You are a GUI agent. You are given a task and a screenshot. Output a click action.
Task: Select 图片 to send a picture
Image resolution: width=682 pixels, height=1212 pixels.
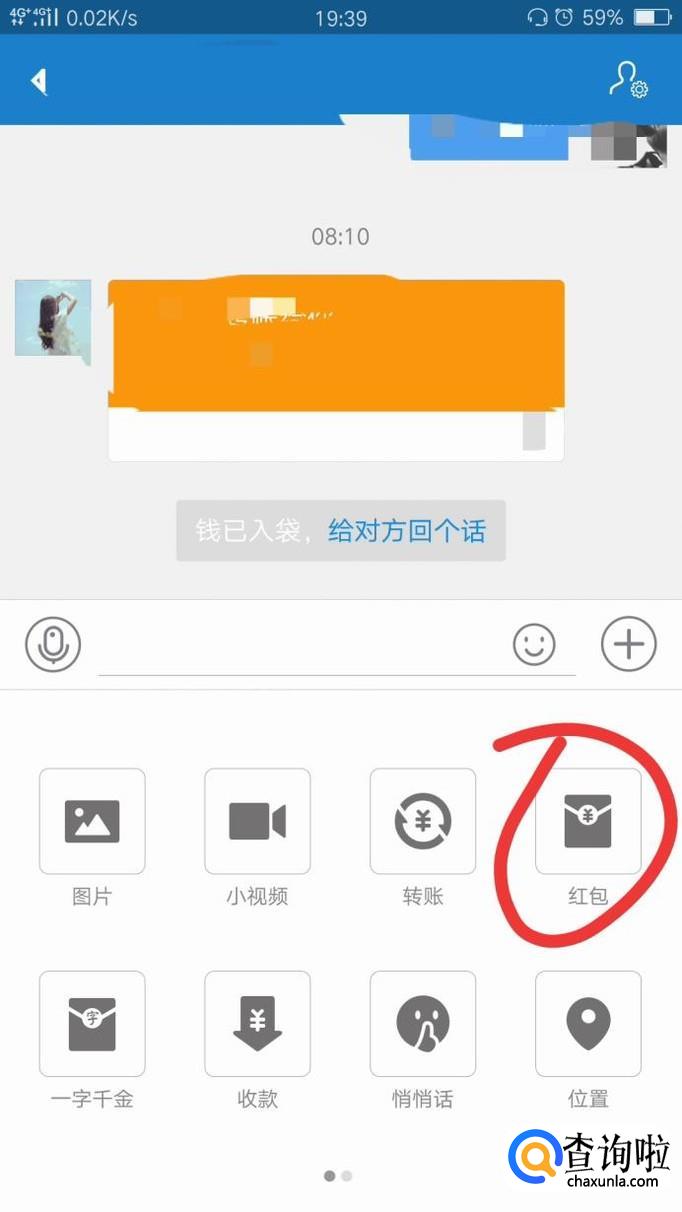pos(92,822)
